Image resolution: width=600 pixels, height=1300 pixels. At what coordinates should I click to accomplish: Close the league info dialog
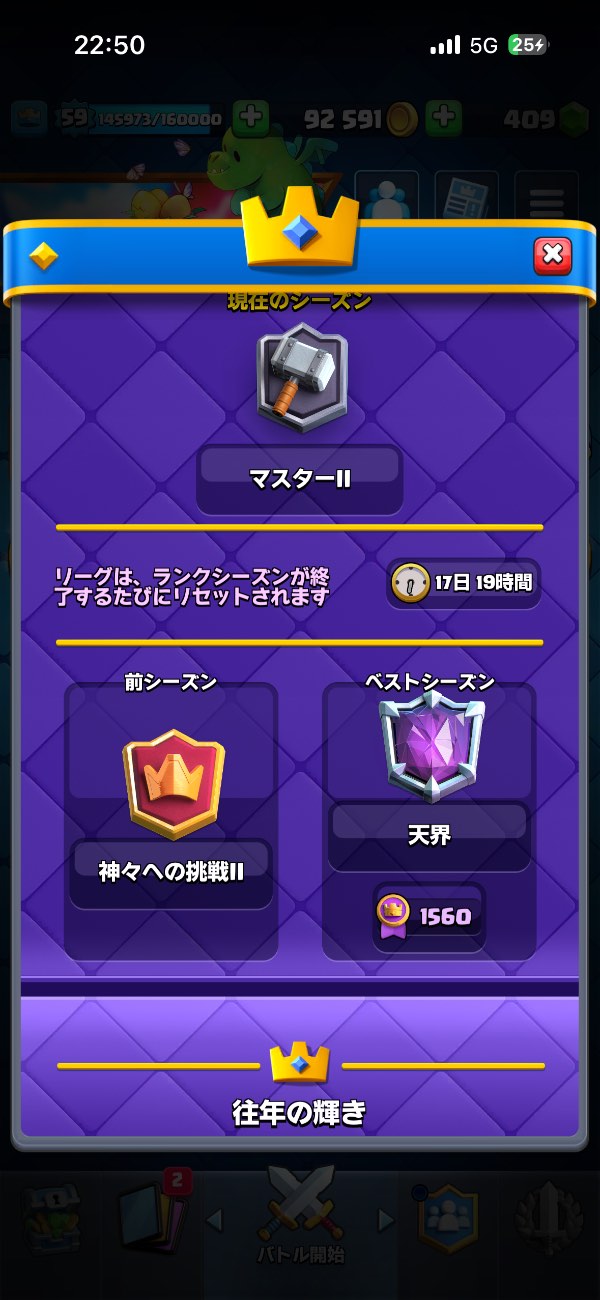tap(552, 256)
